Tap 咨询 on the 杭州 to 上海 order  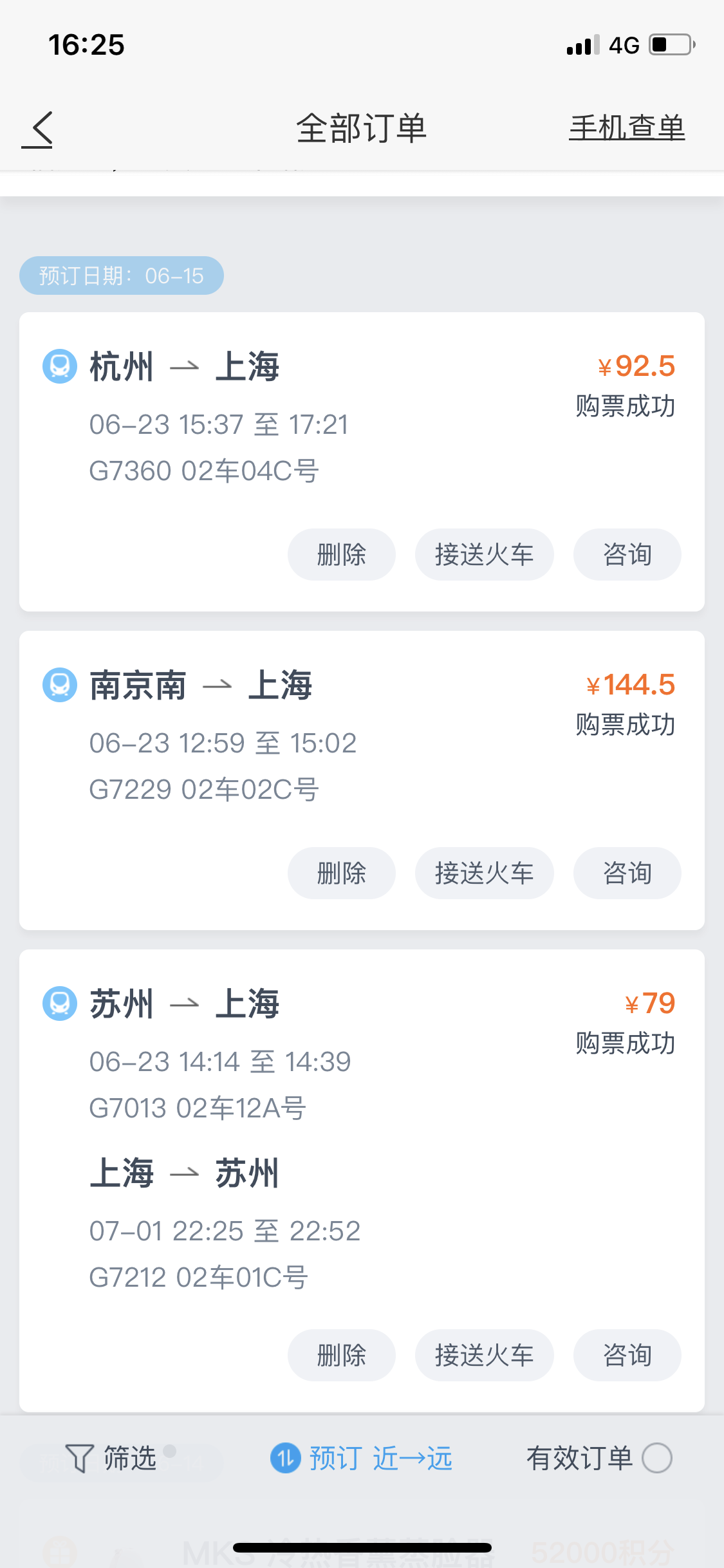(x=627, y=554)
